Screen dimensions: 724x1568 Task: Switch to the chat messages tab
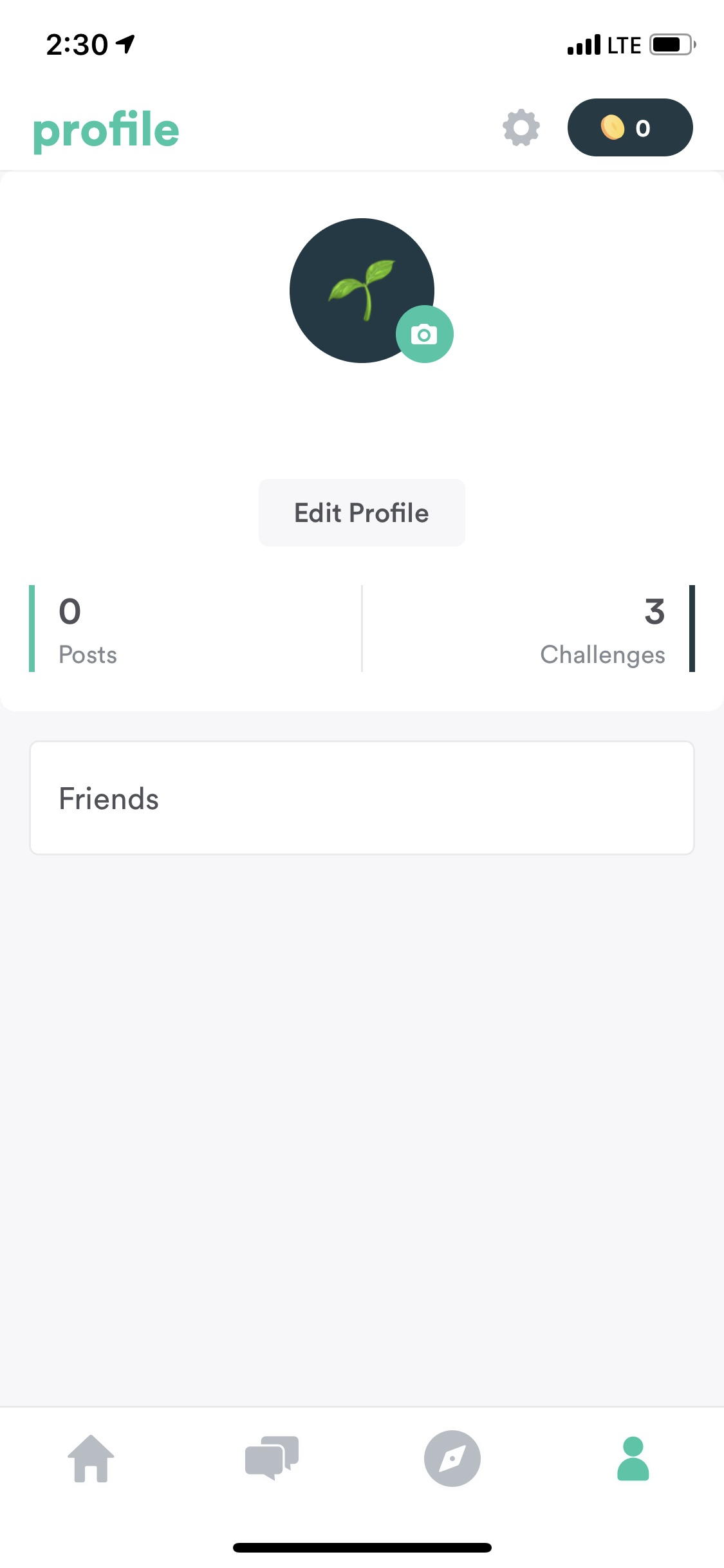pyautogui.click(x=272, y=1459)
